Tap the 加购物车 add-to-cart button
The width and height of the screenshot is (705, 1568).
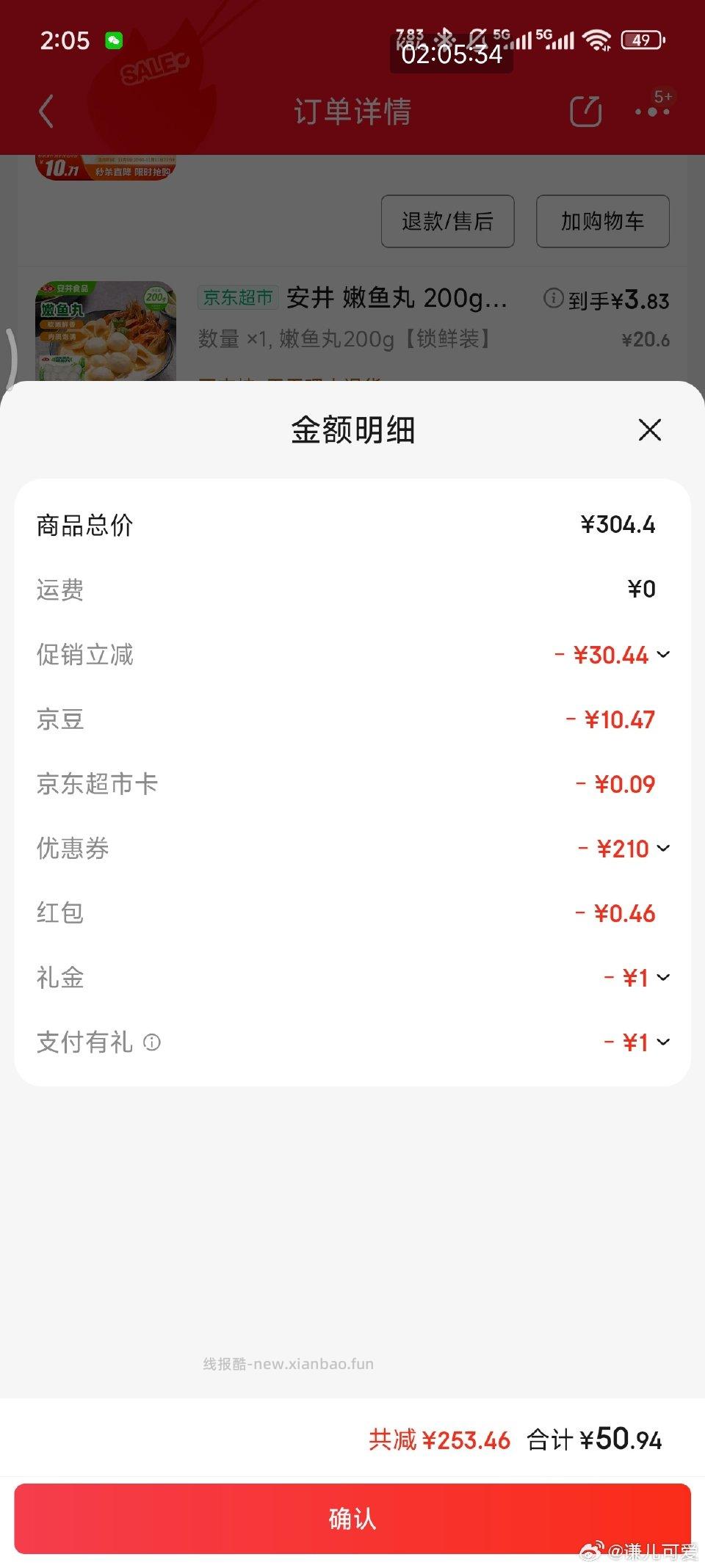coord(602,221)
